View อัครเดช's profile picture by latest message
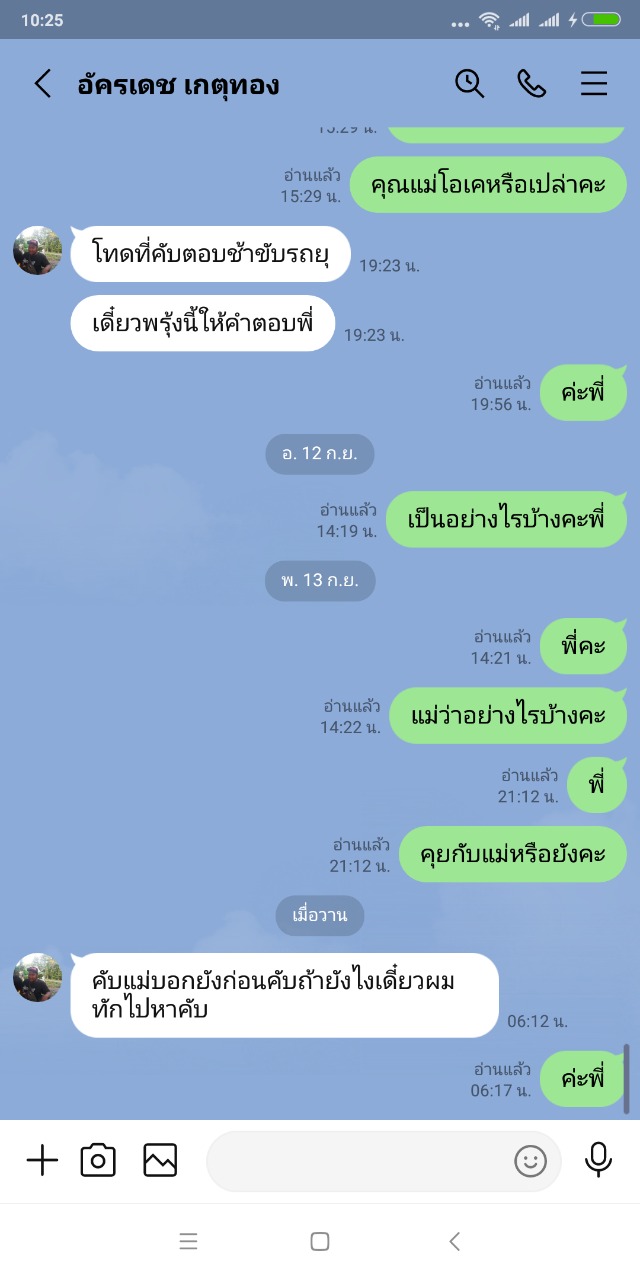This screenshot has width=640, height=1280. coord(37,977)
